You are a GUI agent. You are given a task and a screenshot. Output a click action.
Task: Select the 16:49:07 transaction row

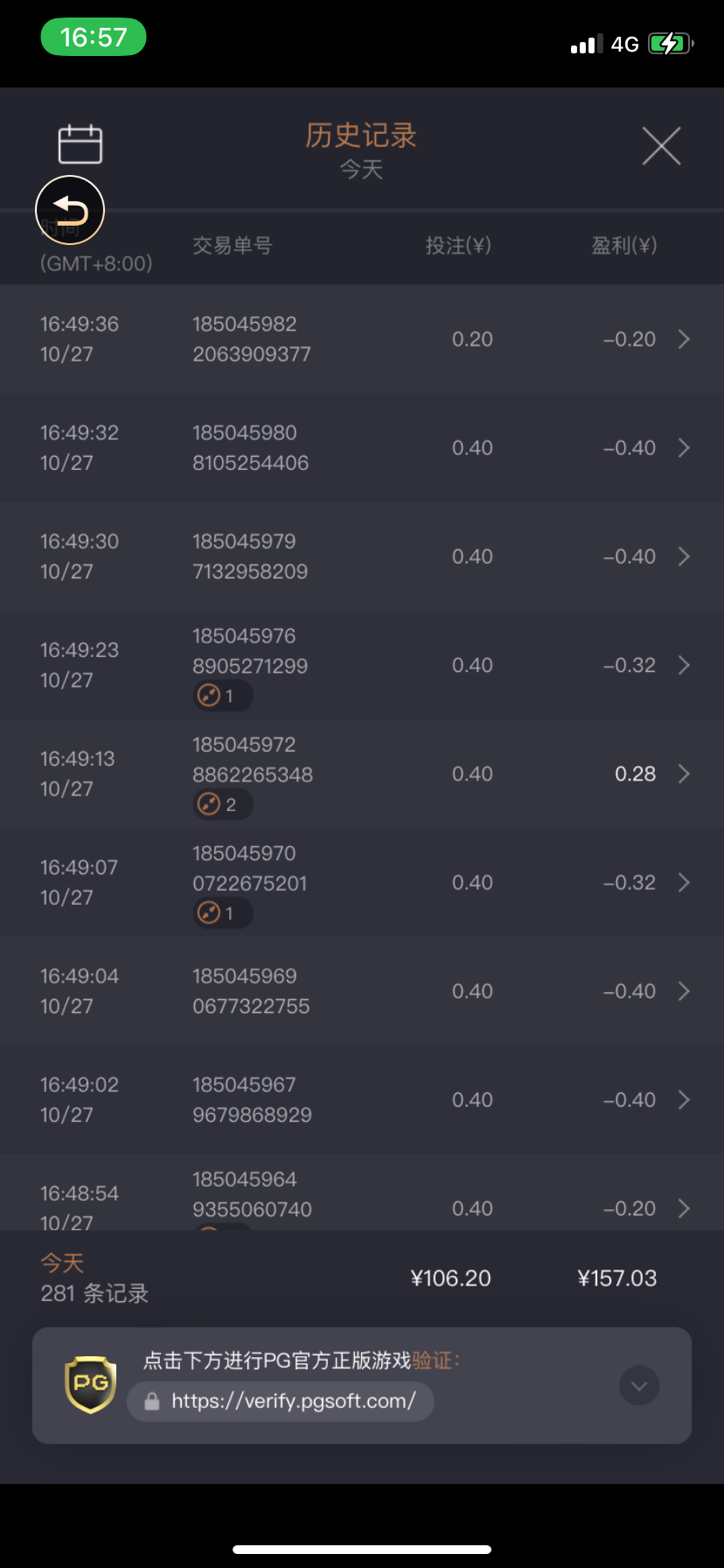click(362, 883)
